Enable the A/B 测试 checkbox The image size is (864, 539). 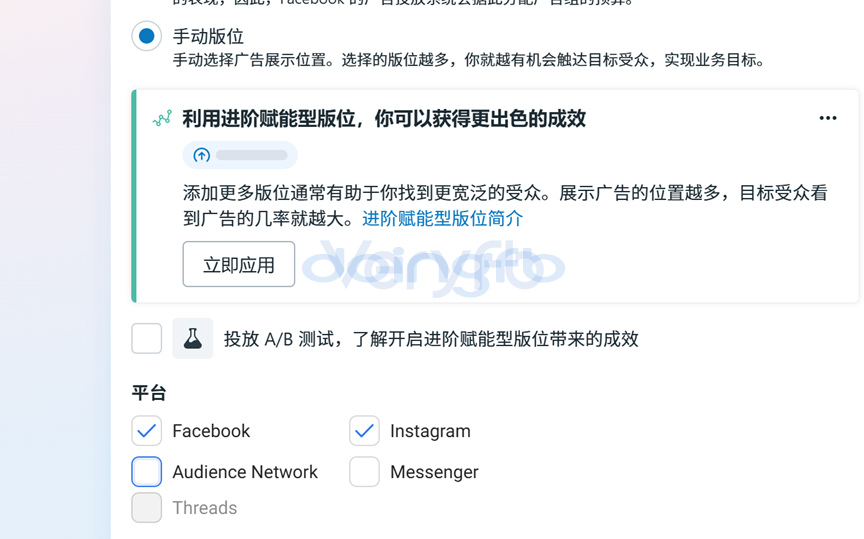(147, 338)
